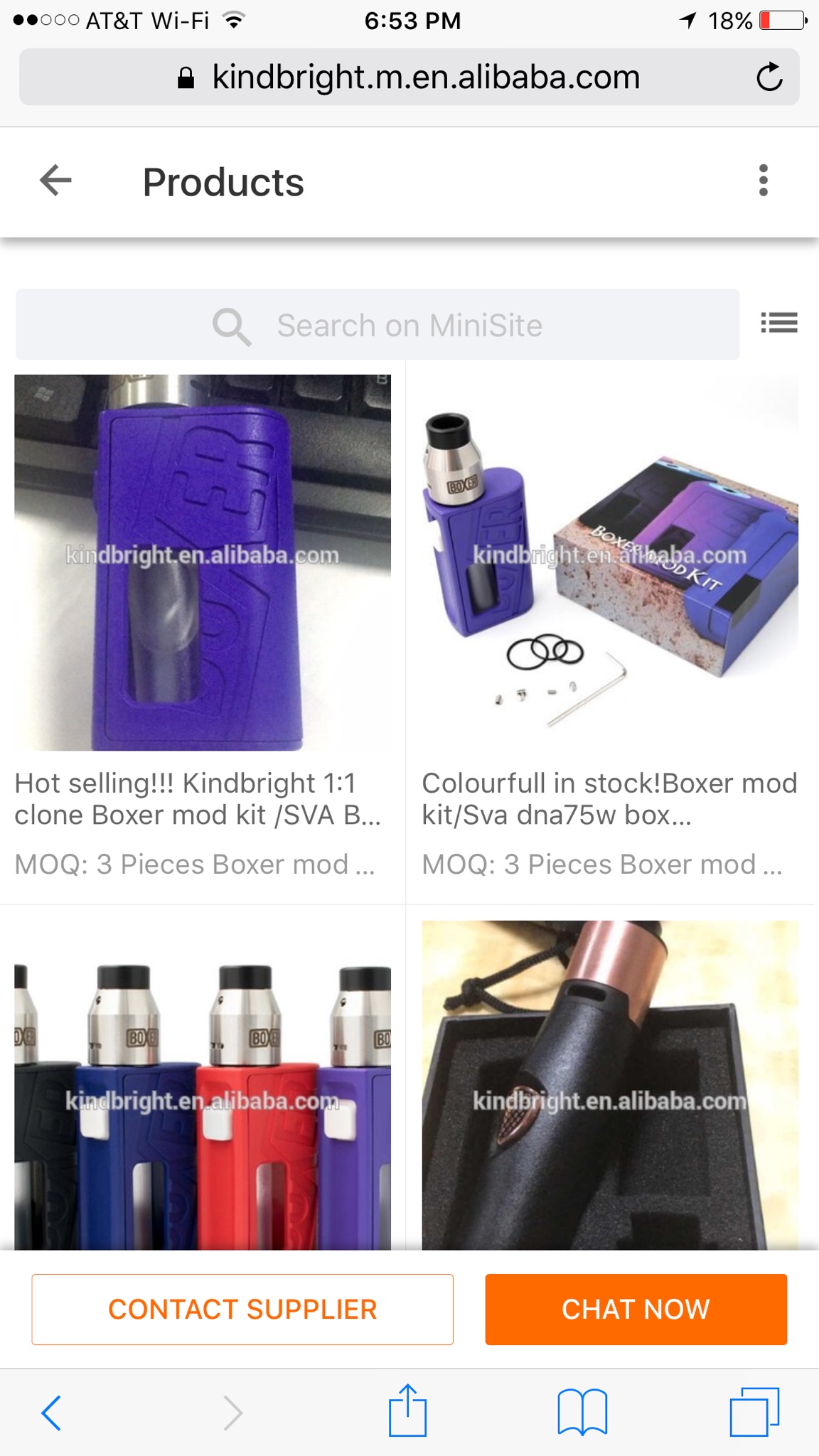The height and width of the screenshot is (1456, 819).
Task: View the multicolor Boxer mods product tile
Action: [x=202, y=1088]
